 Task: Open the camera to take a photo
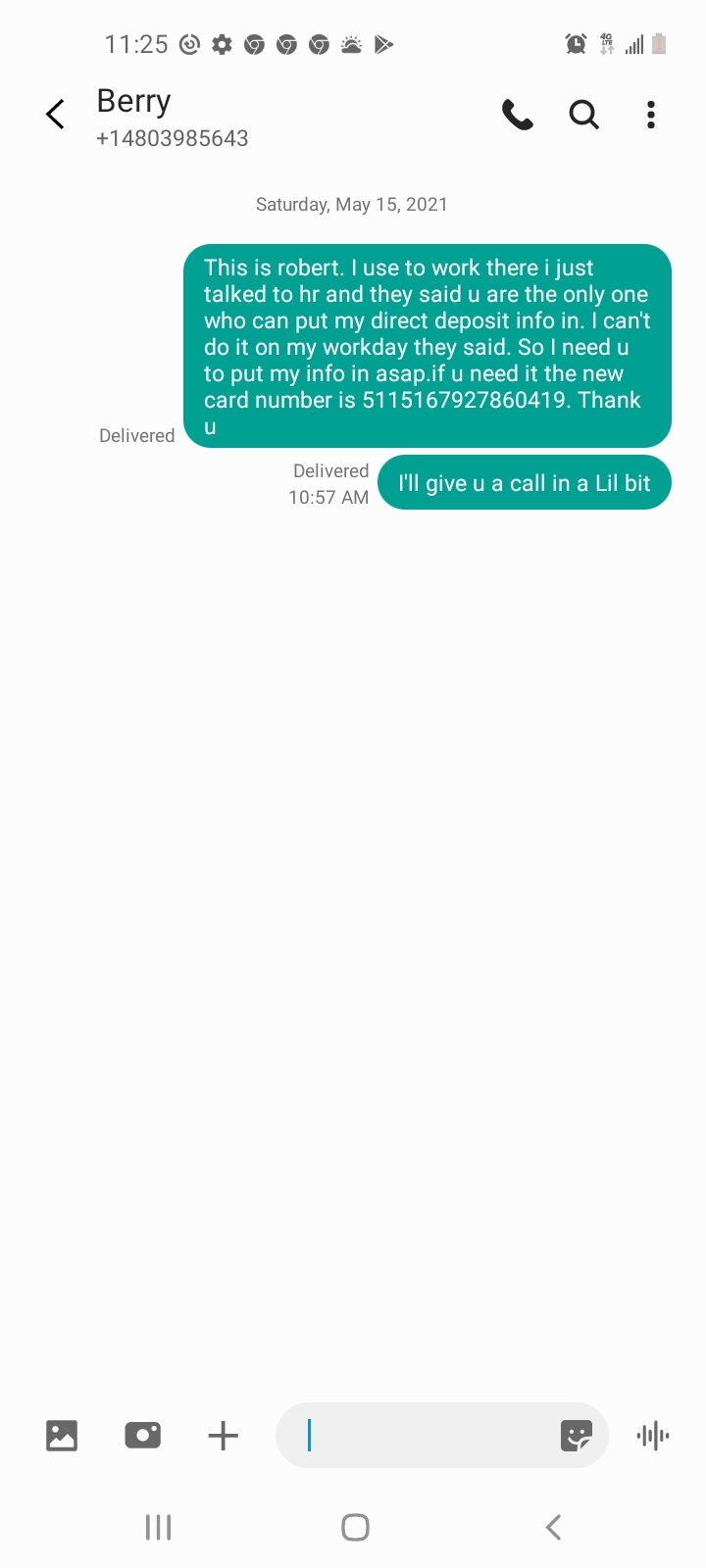tap(143, 1436)
